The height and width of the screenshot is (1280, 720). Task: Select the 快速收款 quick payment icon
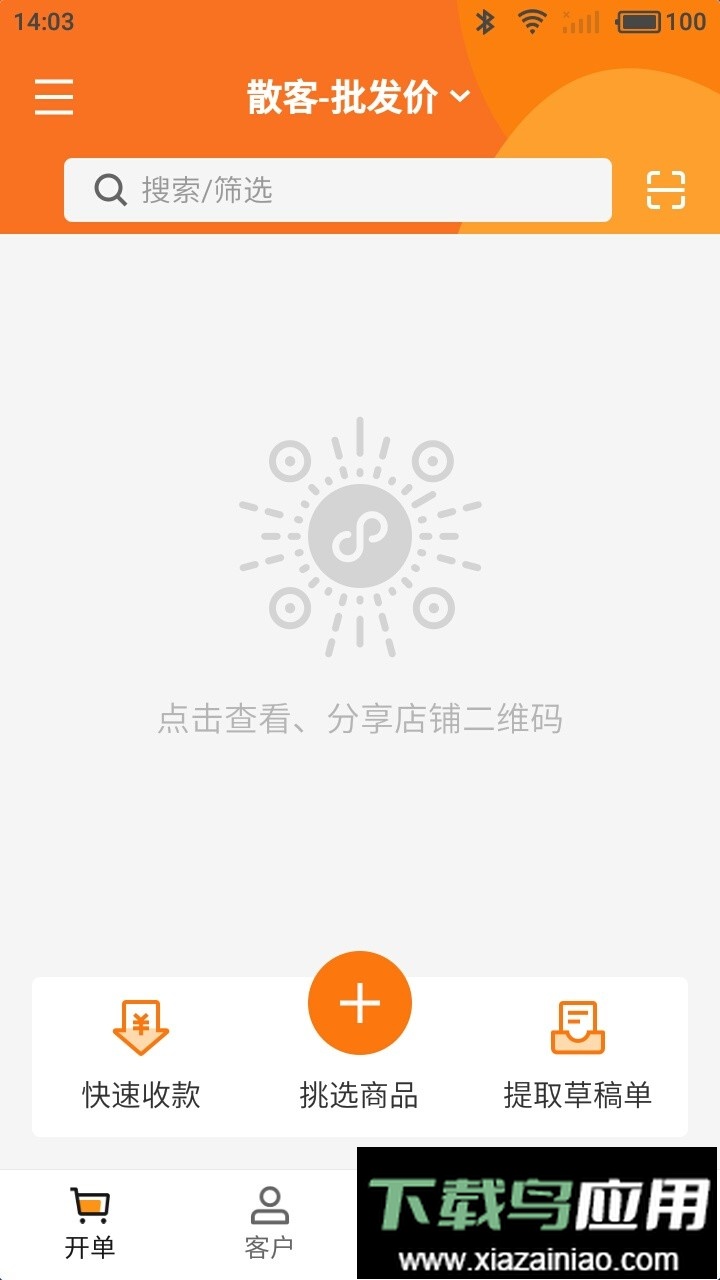(138, 1027)
